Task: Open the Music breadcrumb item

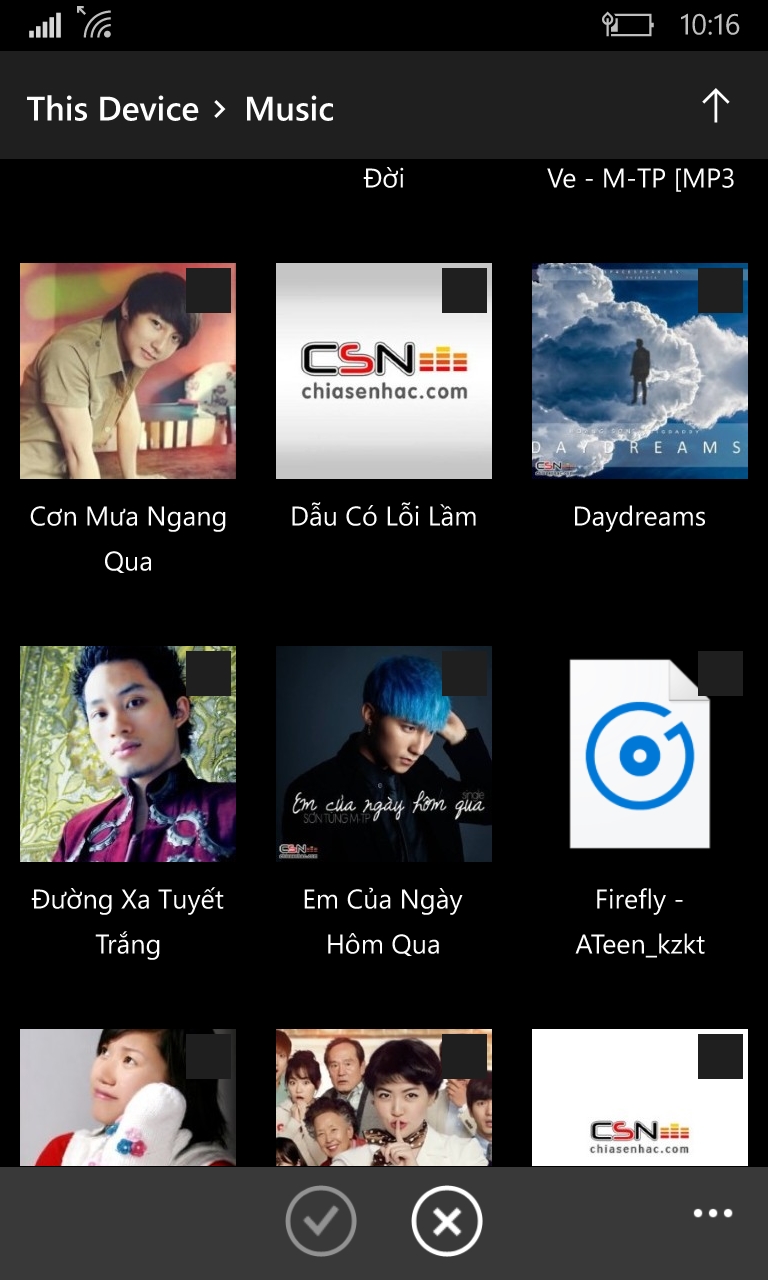Action: (x=288, y=109)
